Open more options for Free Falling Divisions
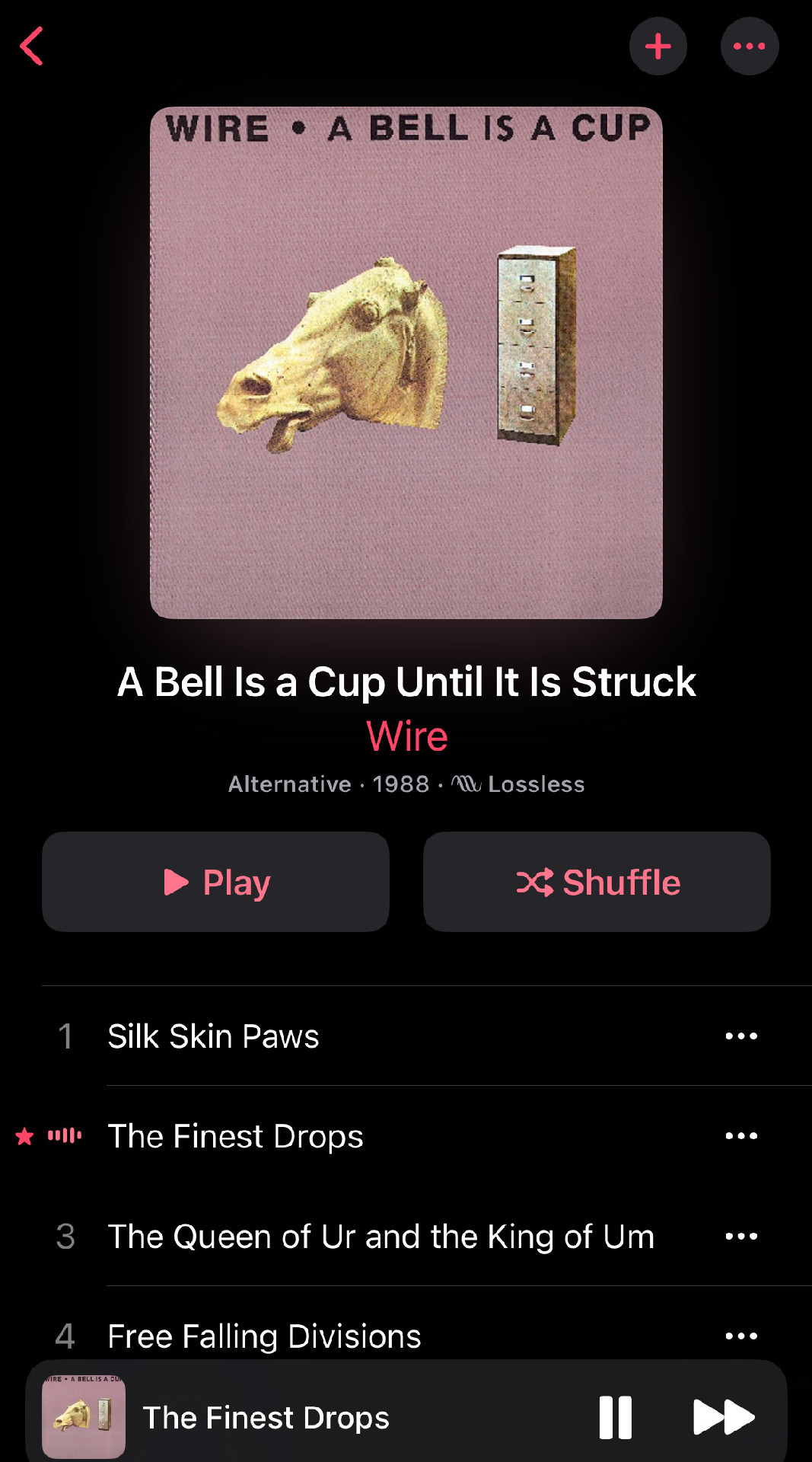 pyautogui.click(x=741, y=1336)
